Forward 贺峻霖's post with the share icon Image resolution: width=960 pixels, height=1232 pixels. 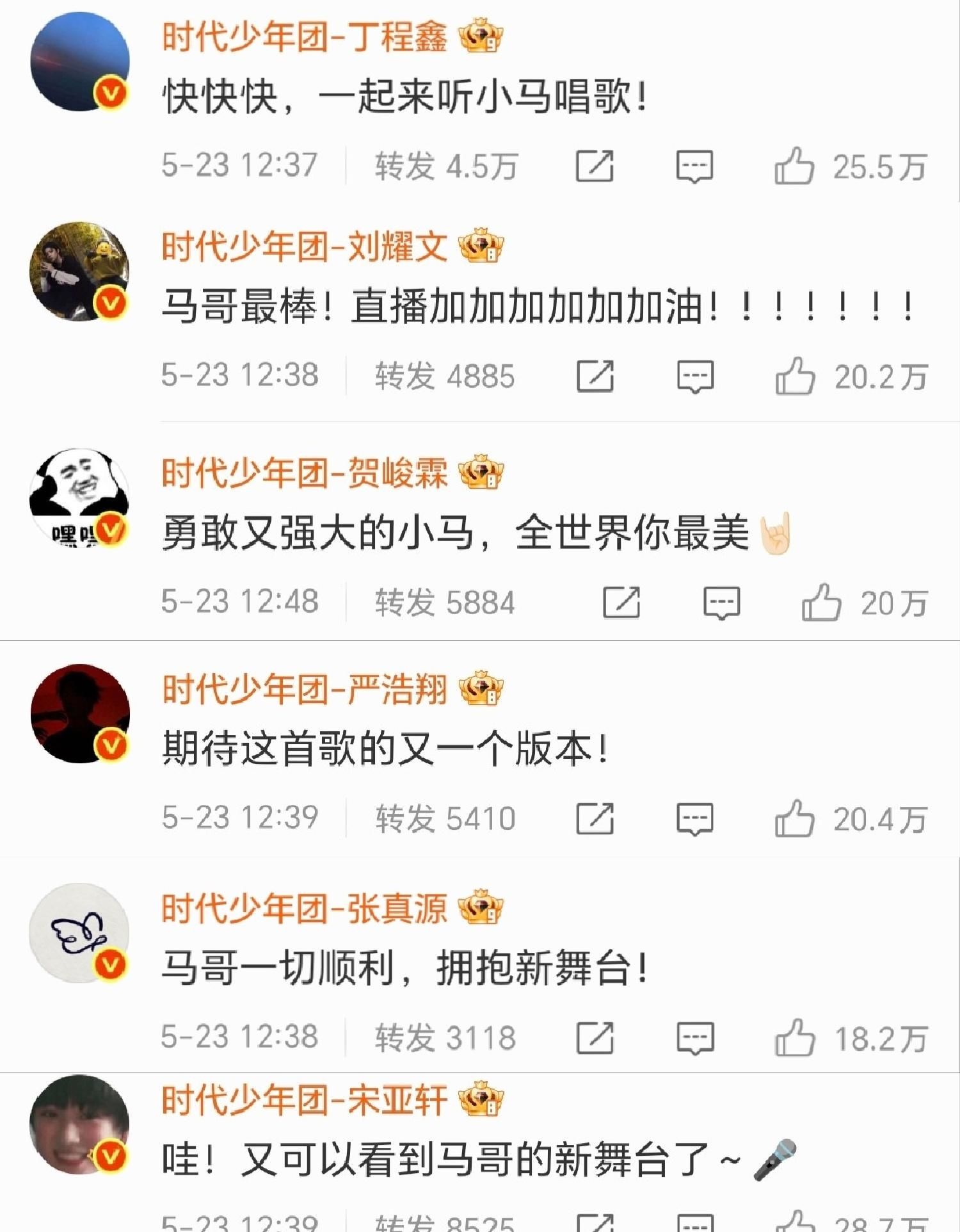pos(621,603)
